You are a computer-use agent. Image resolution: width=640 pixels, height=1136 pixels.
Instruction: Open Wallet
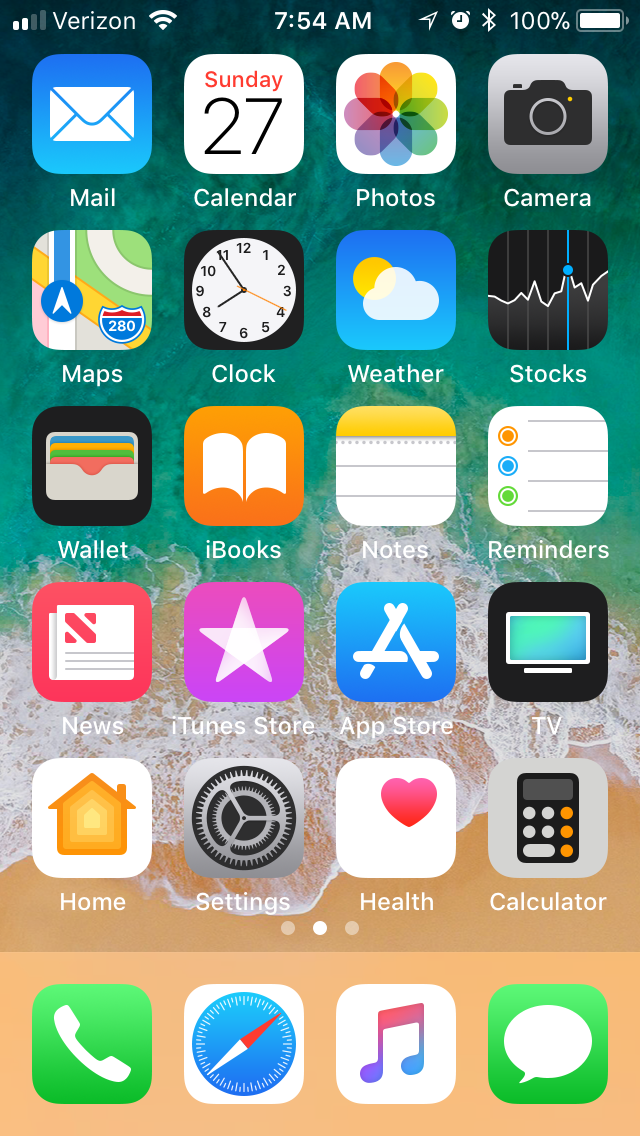[92, 466]
